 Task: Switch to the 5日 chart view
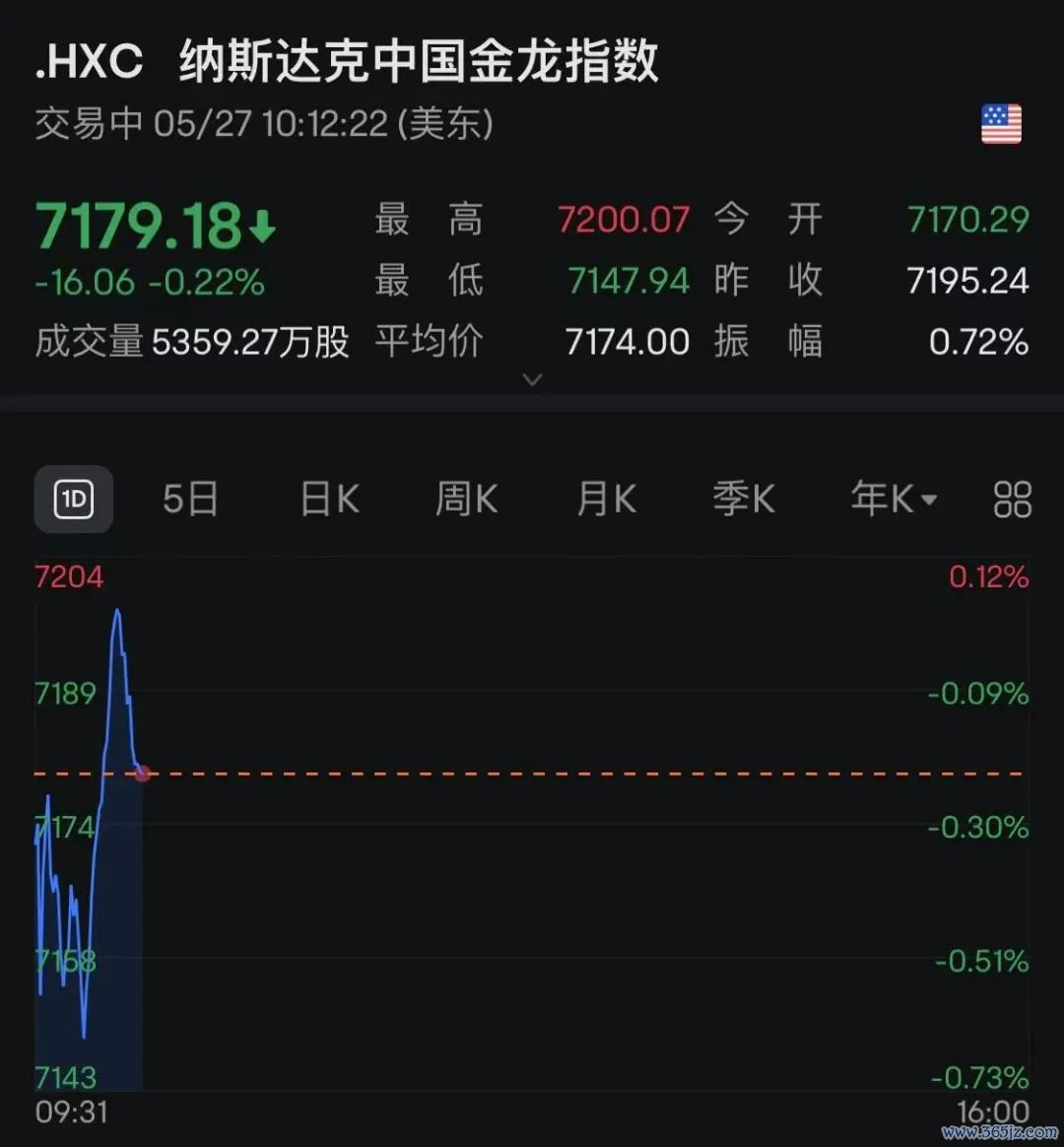[x=190, y=500]
